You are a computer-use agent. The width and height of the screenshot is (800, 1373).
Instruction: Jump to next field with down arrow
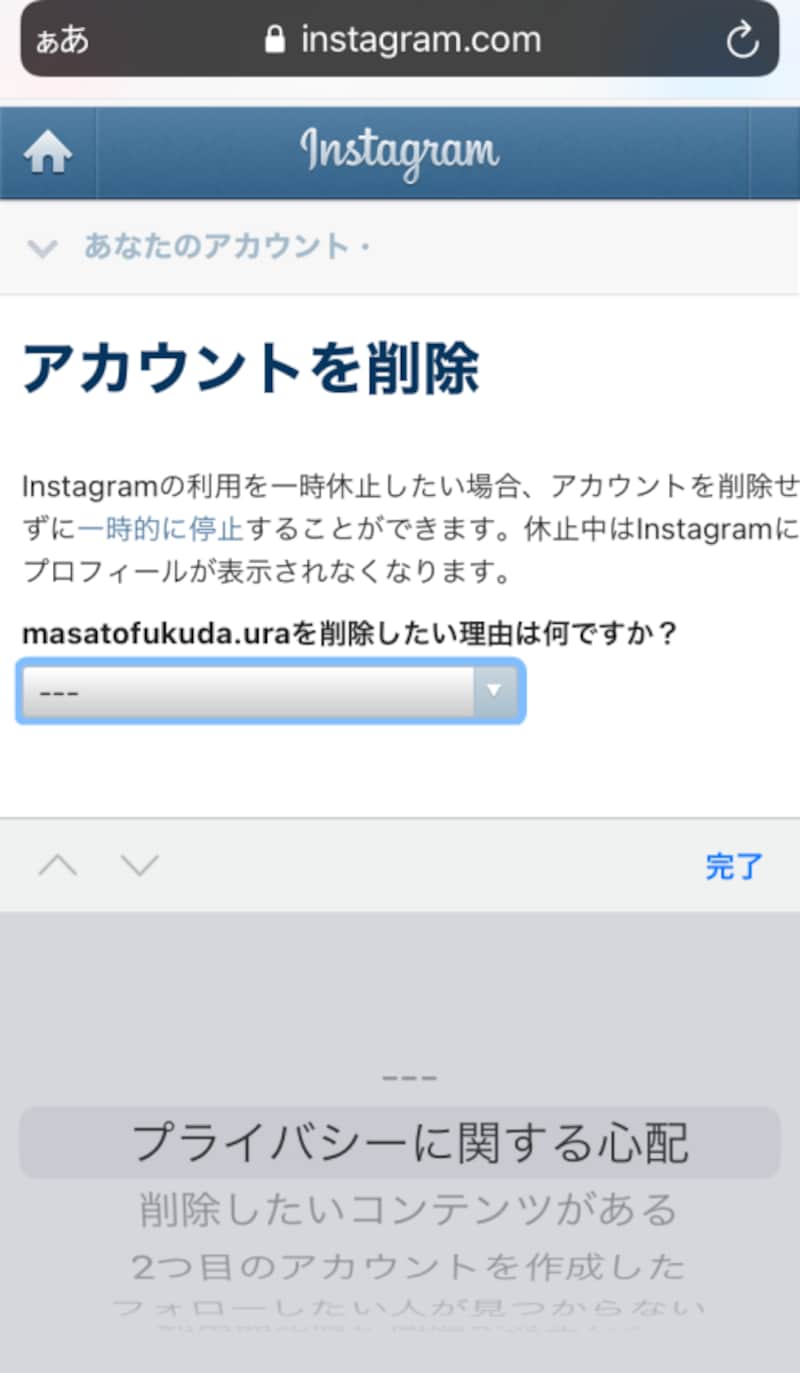(x=140, y=865)
